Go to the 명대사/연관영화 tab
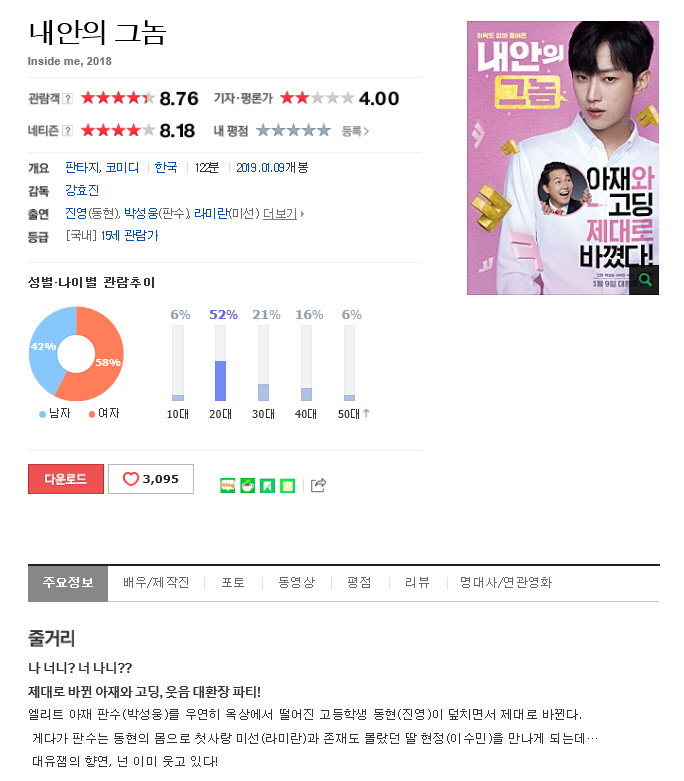This screenshot has width=684, height=781. point(505,582)
